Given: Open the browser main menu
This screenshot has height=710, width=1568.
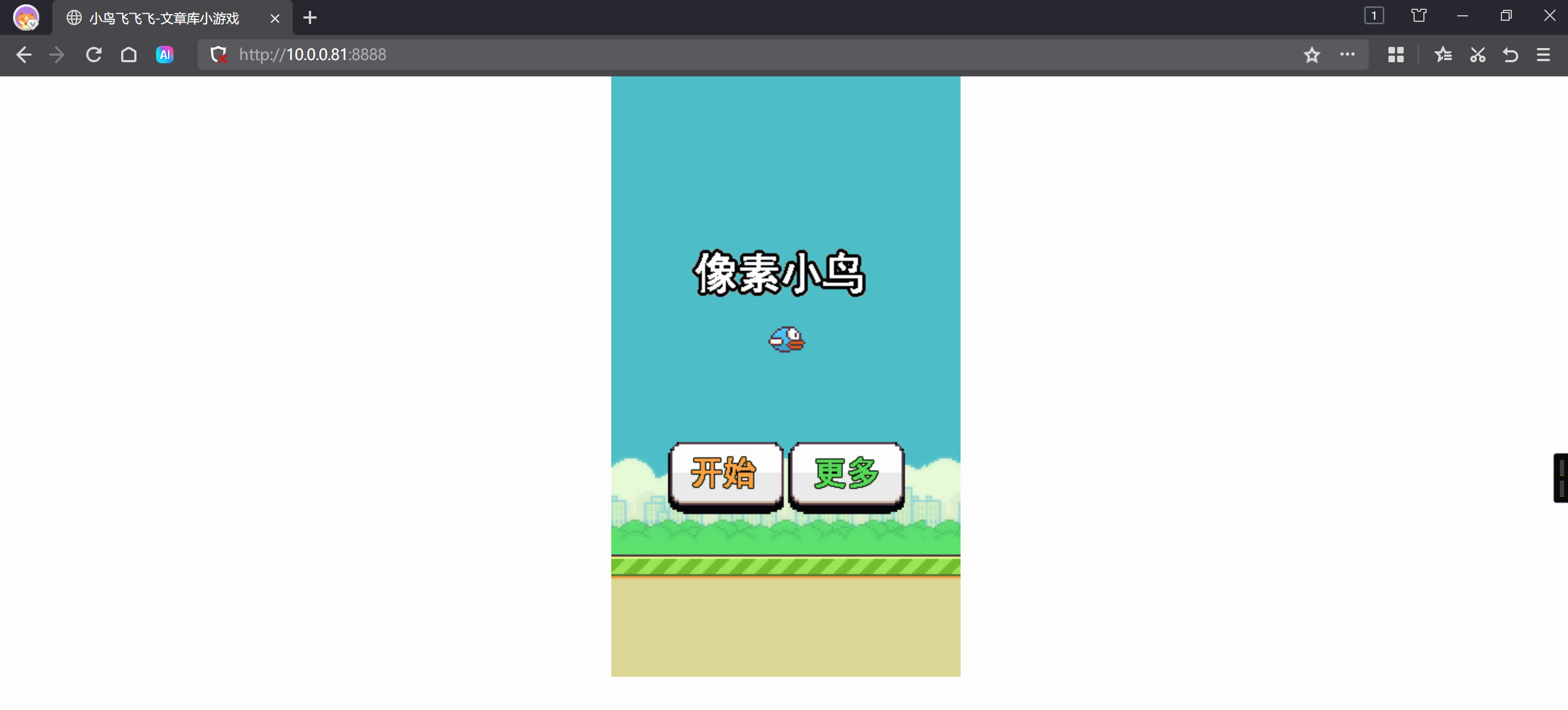Looking at the screenshot, I should [x=1542, y=55].
